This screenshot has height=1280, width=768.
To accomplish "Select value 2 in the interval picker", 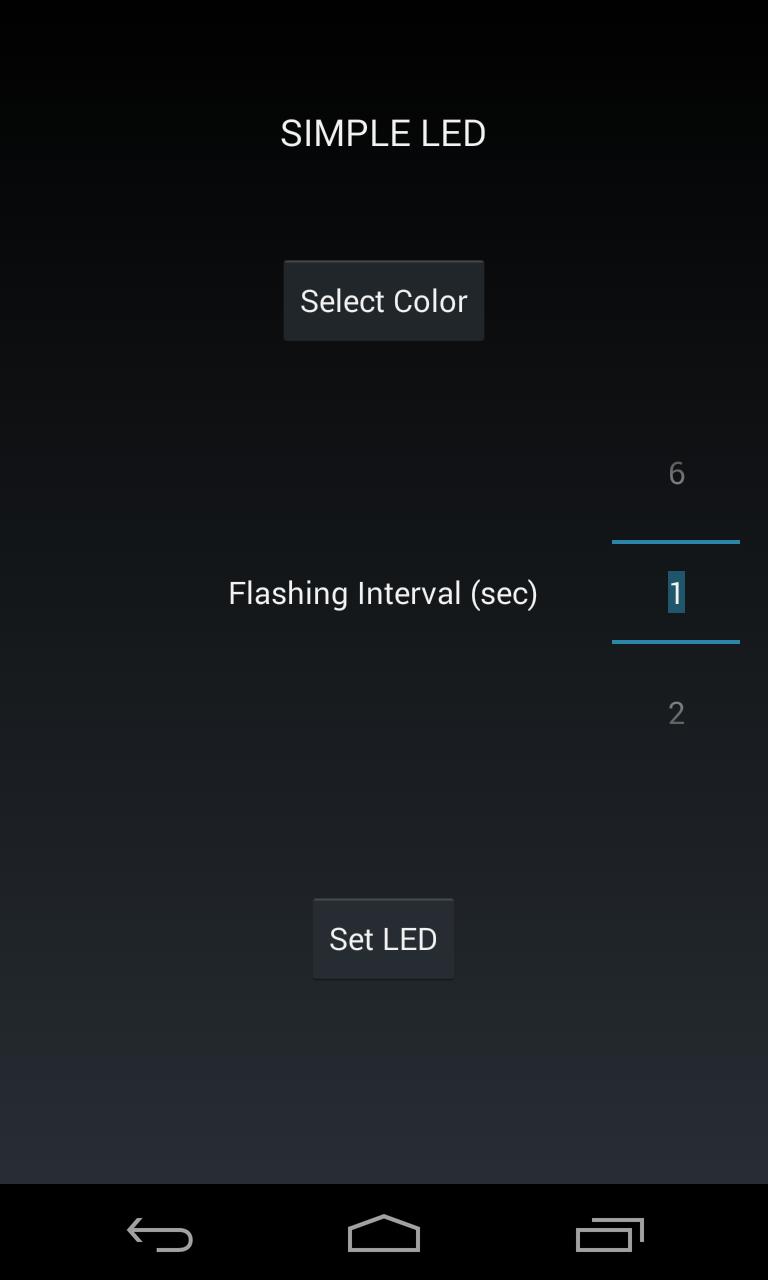I will pos(676,713).
